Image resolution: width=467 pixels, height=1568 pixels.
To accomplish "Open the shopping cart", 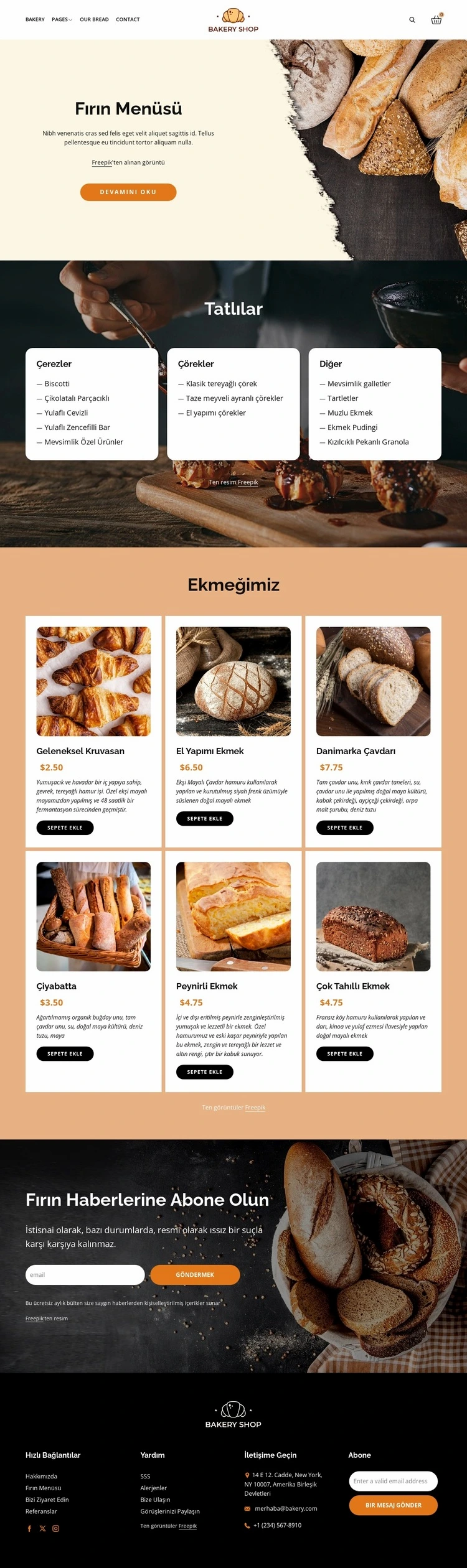I will [436, 20].
